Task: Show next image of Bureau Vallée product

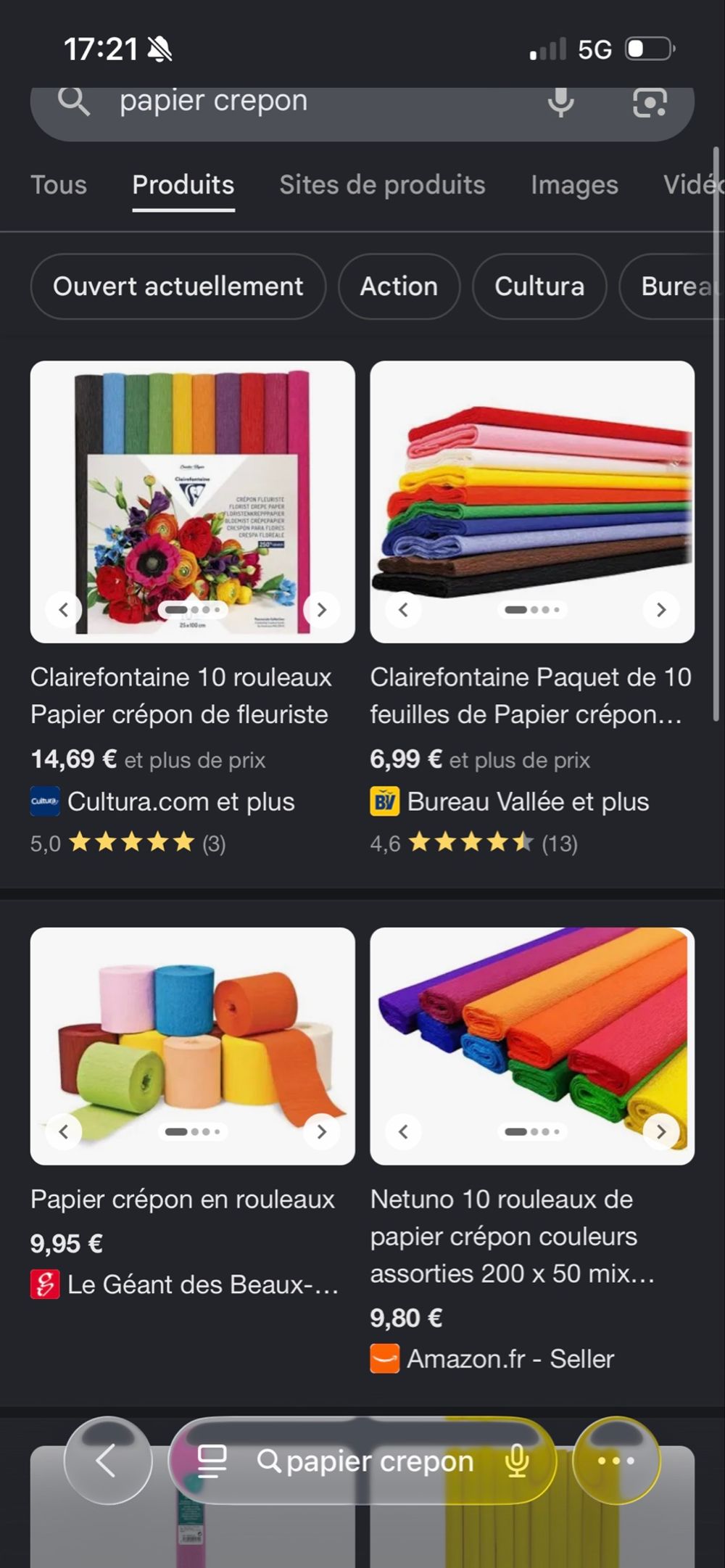Action: tap(660, 610)
